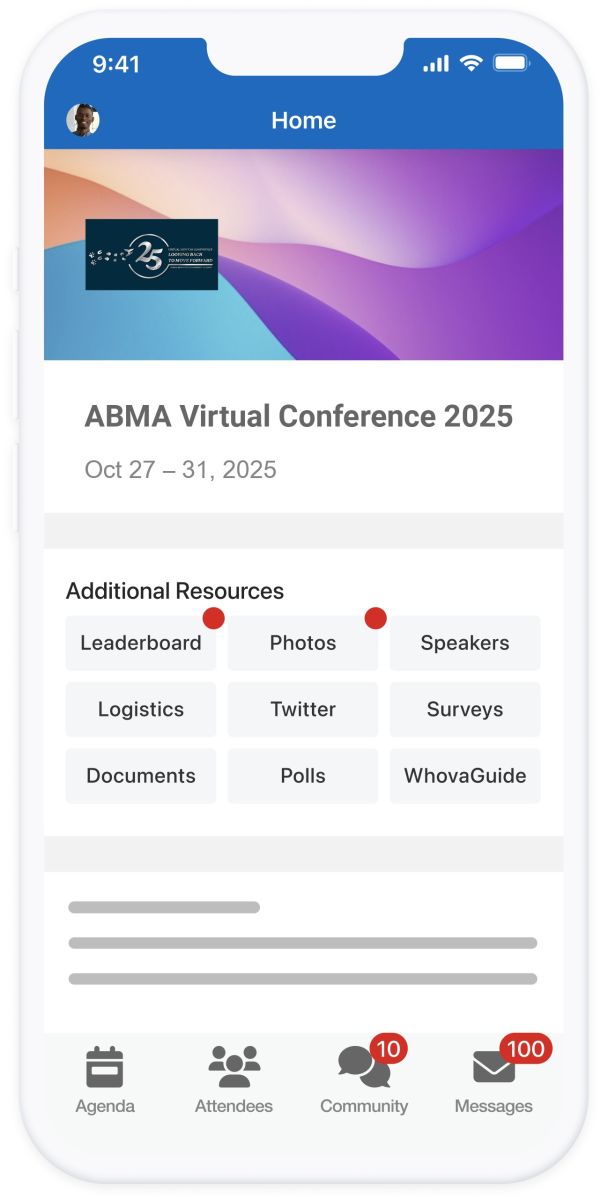Go to the Messages tab
Screen dimensions: 601x1200
(x=494, y=1080)
